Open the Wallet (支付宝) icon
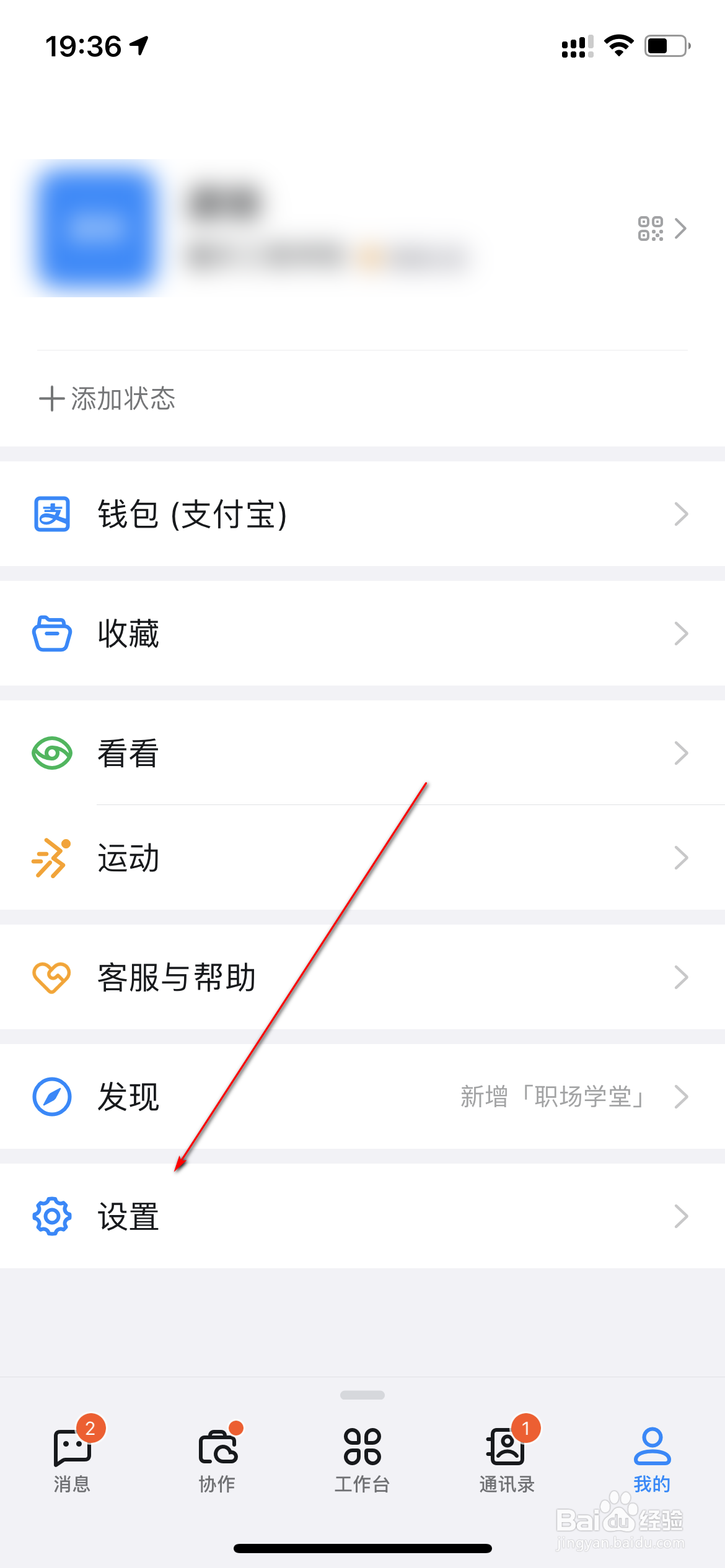 coord(53,513)
